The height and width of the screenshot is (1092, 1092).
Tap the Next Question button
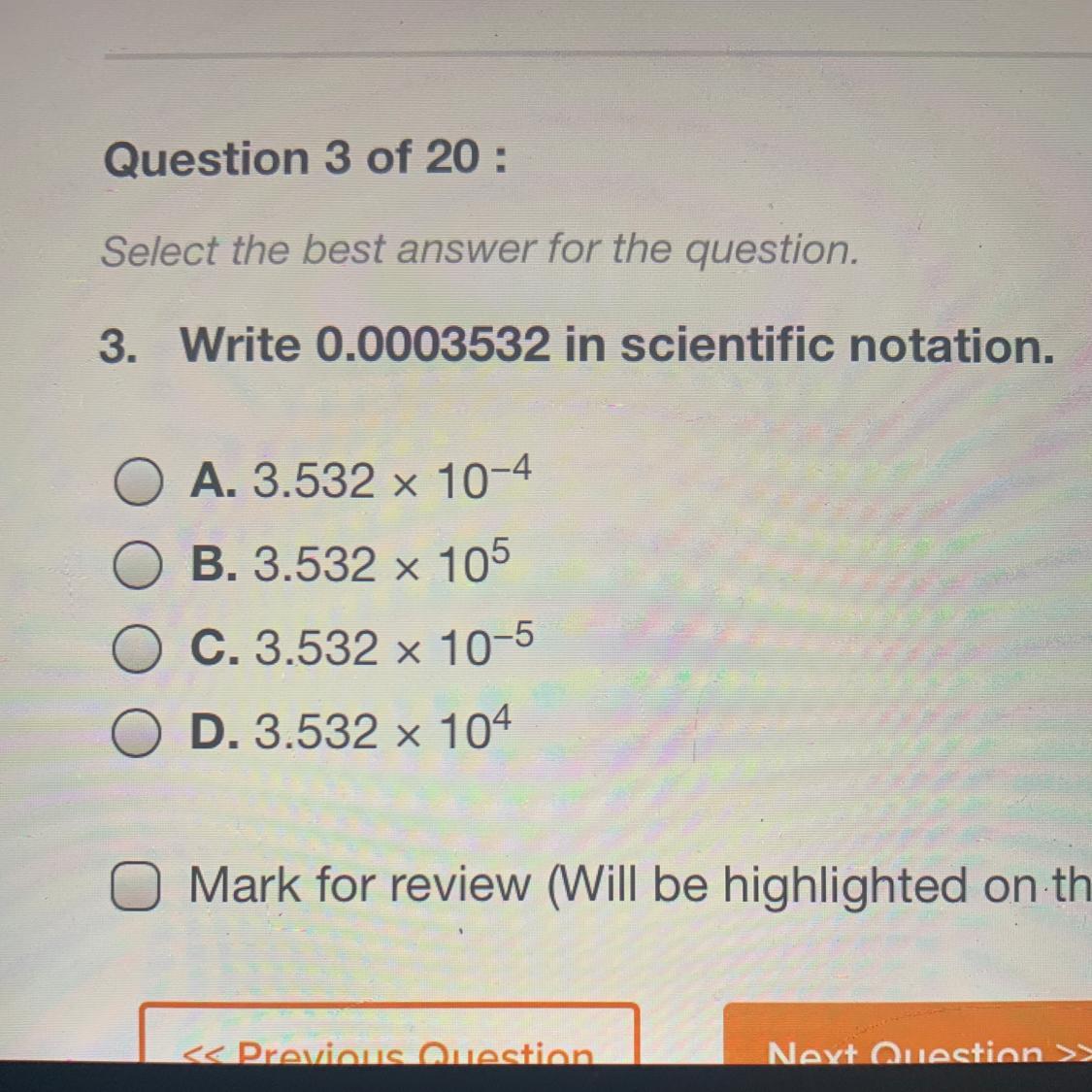click(x=908, y=1045)
